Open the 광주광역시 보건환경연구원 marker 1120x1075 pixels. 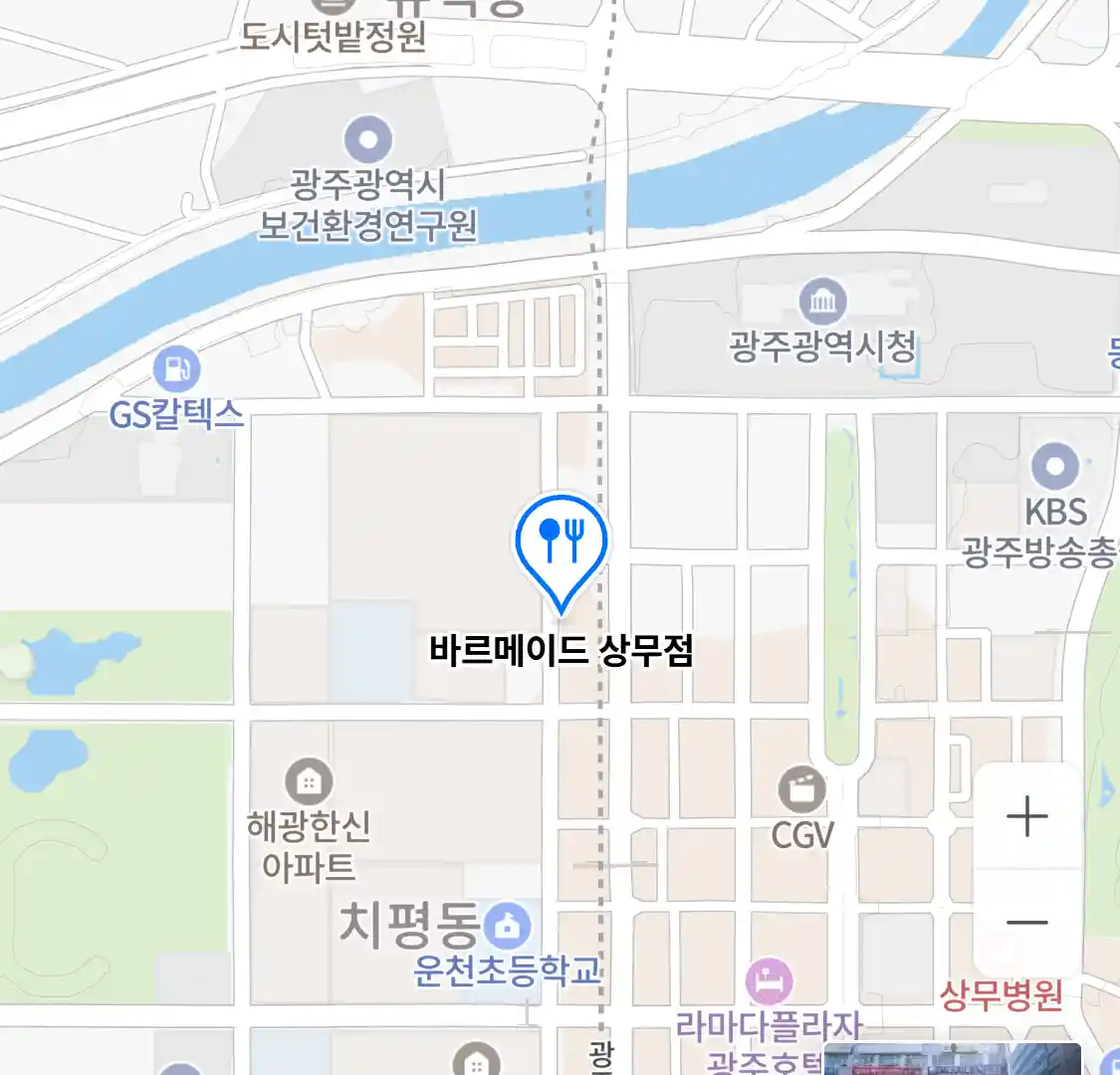(x=368, y=139)
